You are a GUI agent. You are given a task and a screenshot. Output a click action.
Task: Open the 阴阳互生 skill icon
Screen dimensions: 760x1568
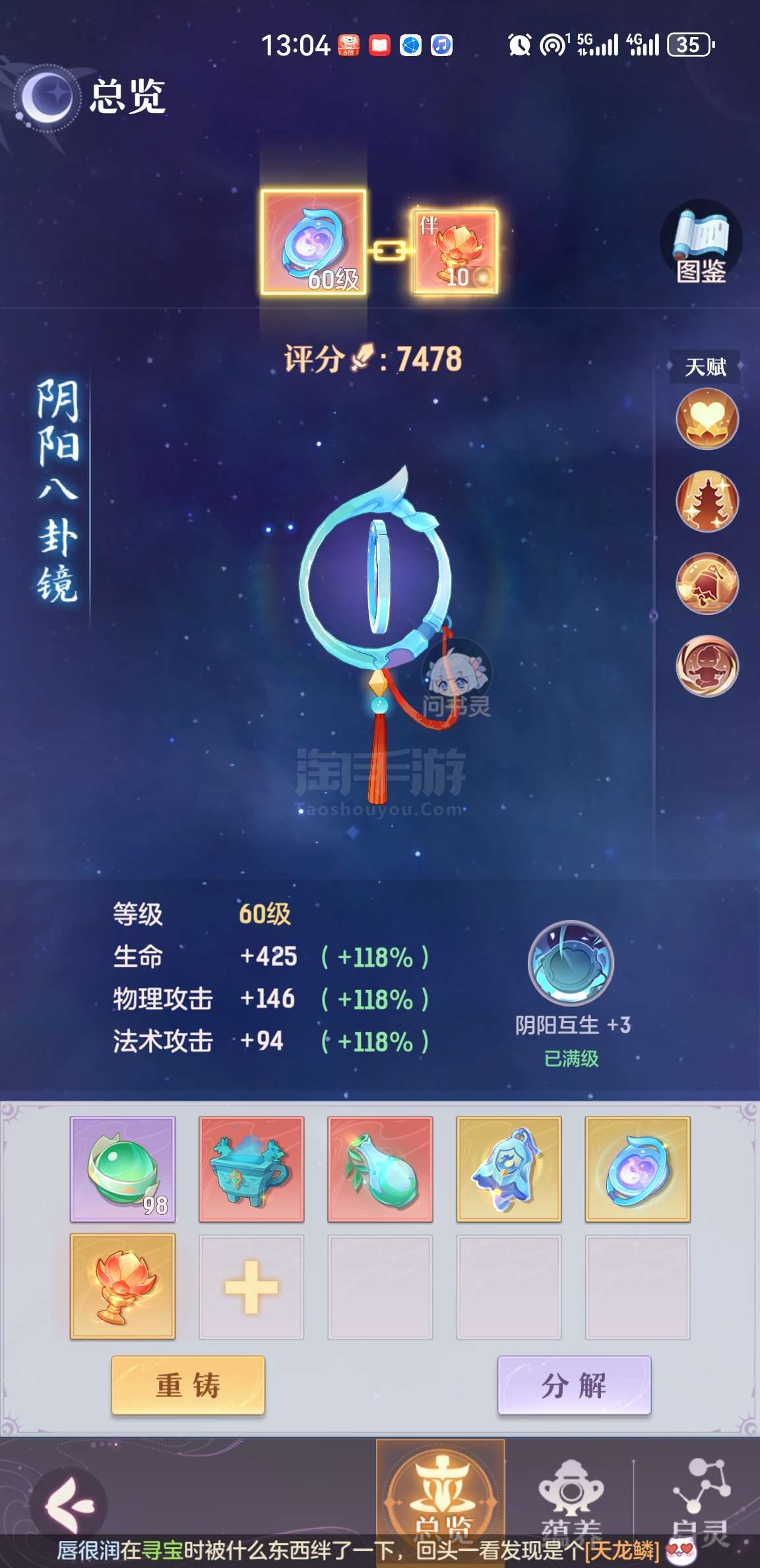(x=571, y=963)
